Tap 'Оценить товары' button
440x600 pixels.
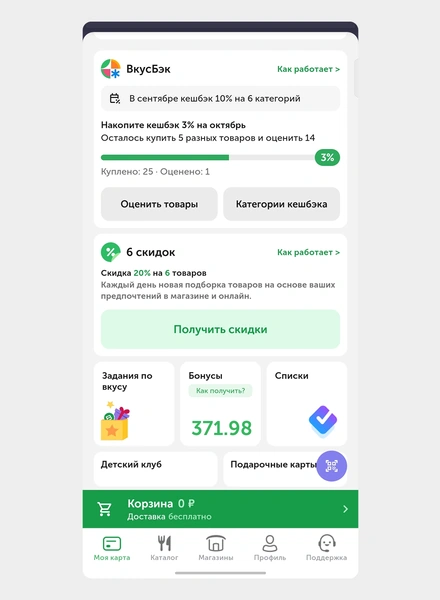coord(159,204)
